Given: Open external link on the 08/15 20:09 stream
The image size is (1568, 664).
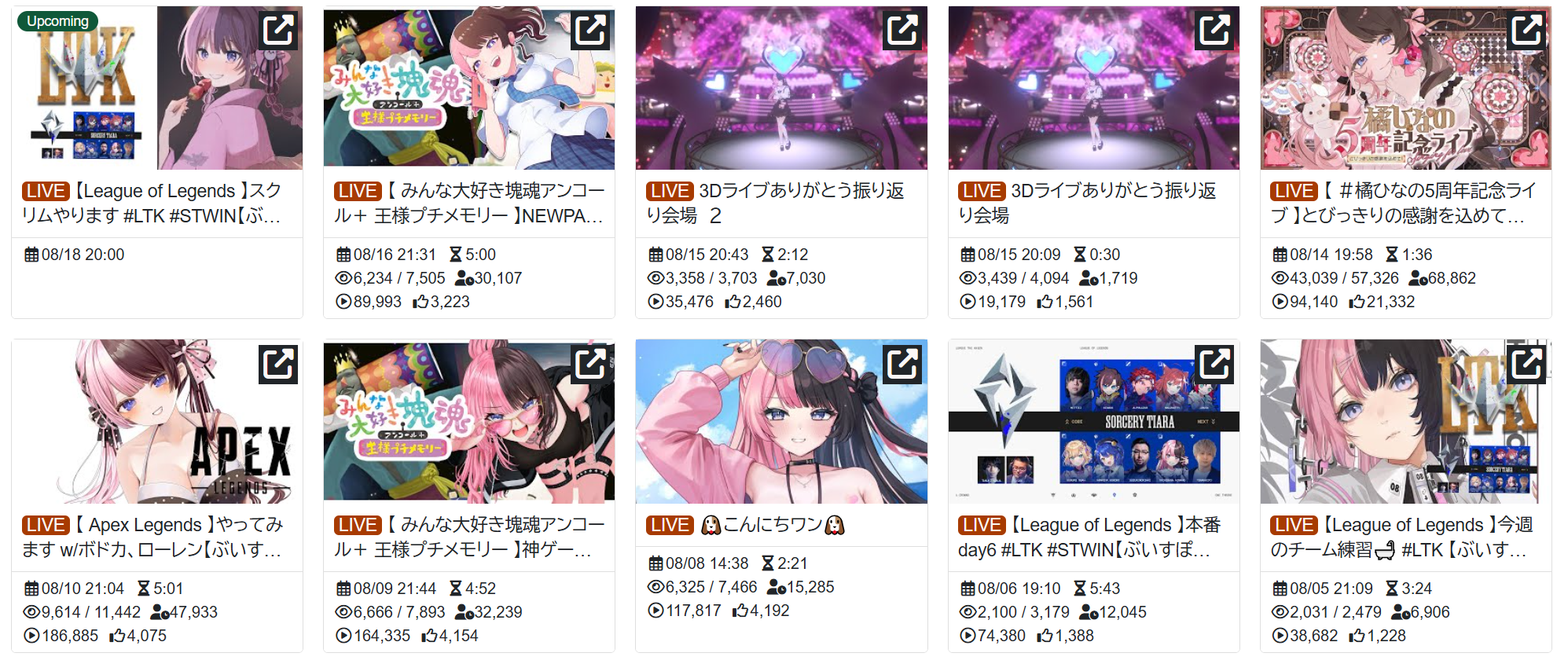Looking at the screenshot, I should click(1214, 31).
